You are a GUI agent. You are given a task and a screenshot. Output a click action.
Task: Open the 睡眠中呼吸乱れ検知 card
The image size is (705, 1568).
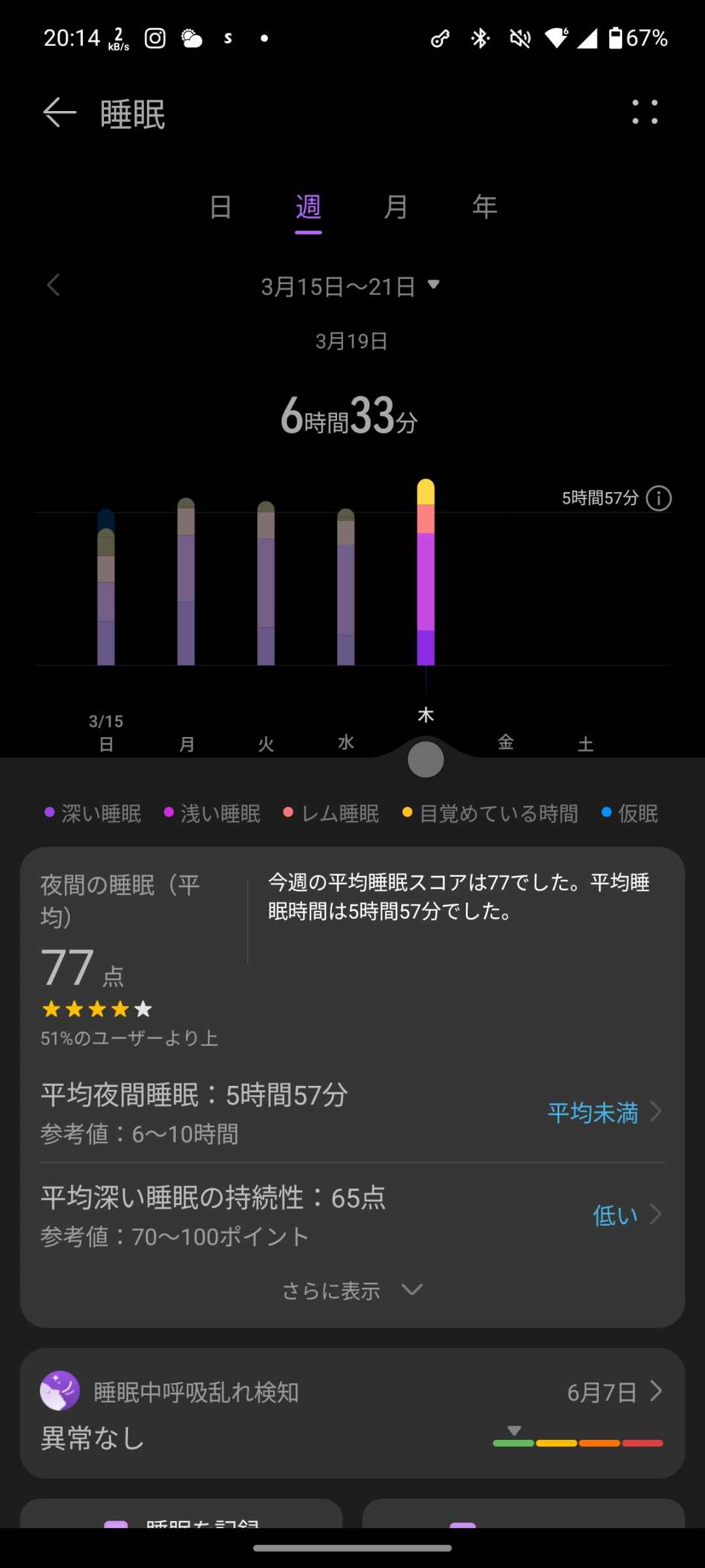(352, 1413)
